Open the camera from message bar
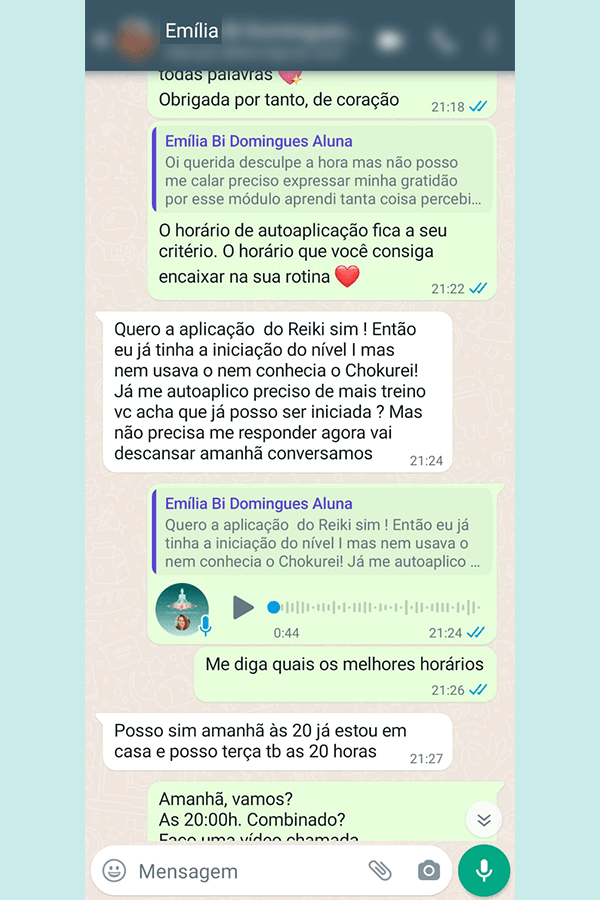This screenshot has width=600, height=900. pyautogui.click(x=429, y=871)
